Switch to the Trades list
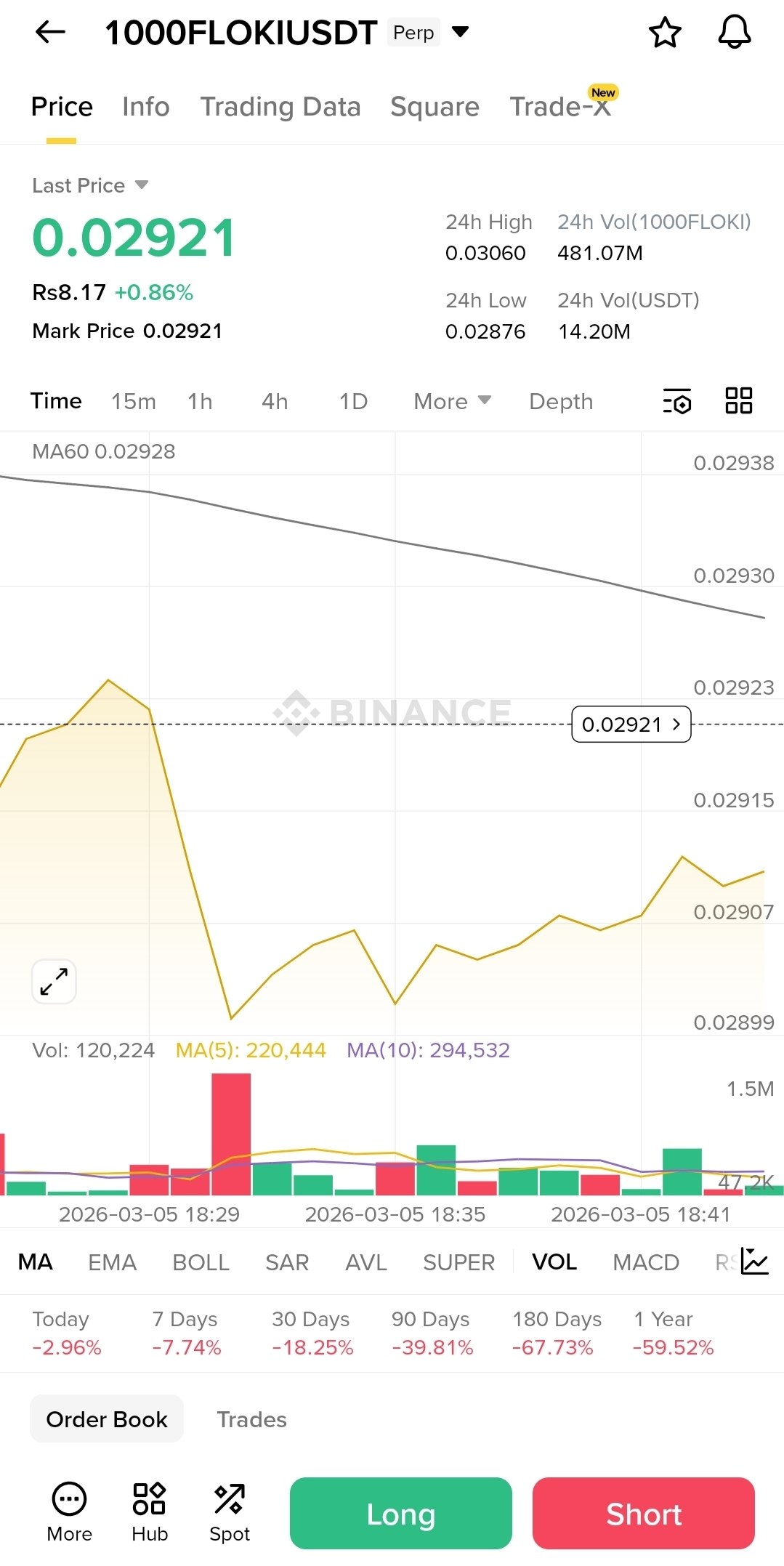784x1566 pixels. click(x=251, y=1419)
